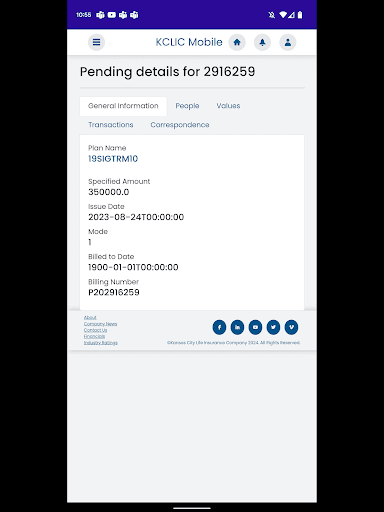Switch to the Transactions tab
Image resolution: width=384 pixels, height=512 pixels.
pyautogui.click(x=111, y=125)
